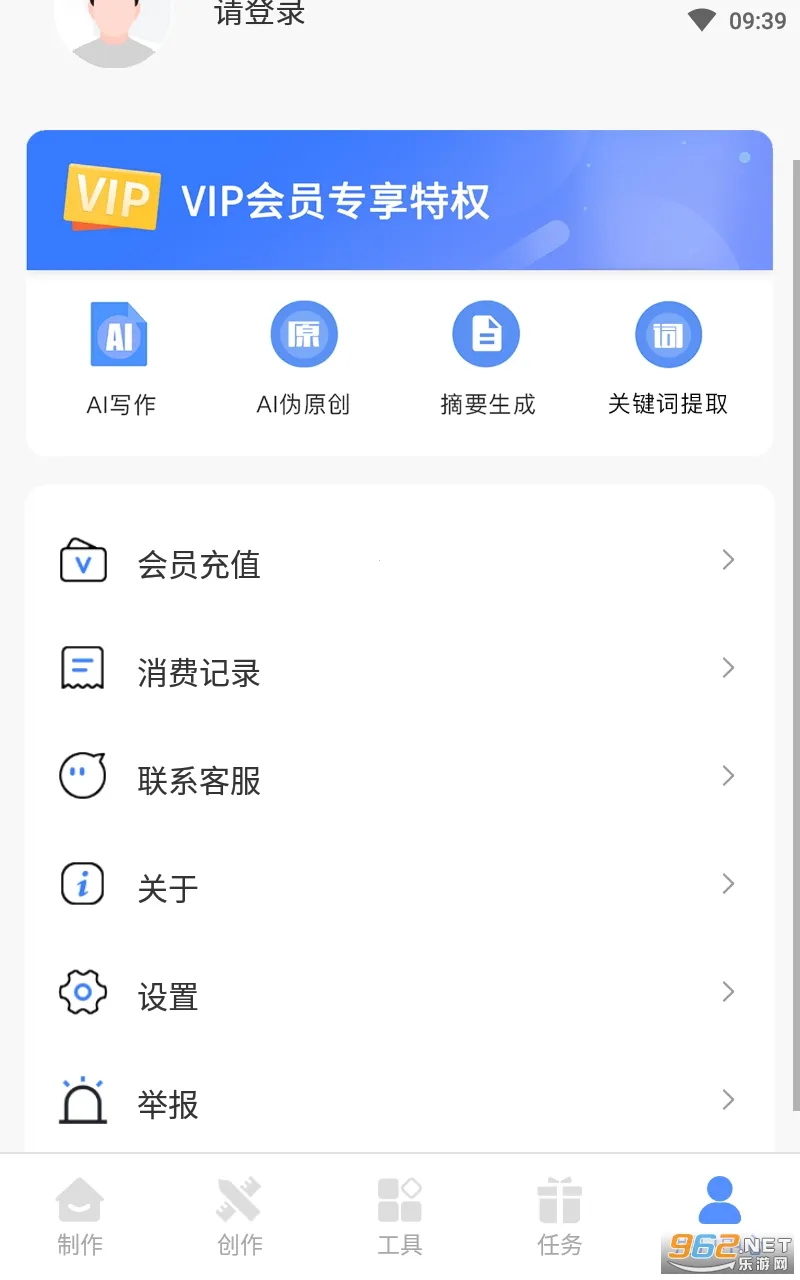Image resolution: width=800 pixels, height=1280 pixels.
Task: Select the 关键词提取 keyword extraction icon
Action: (668, 334)
